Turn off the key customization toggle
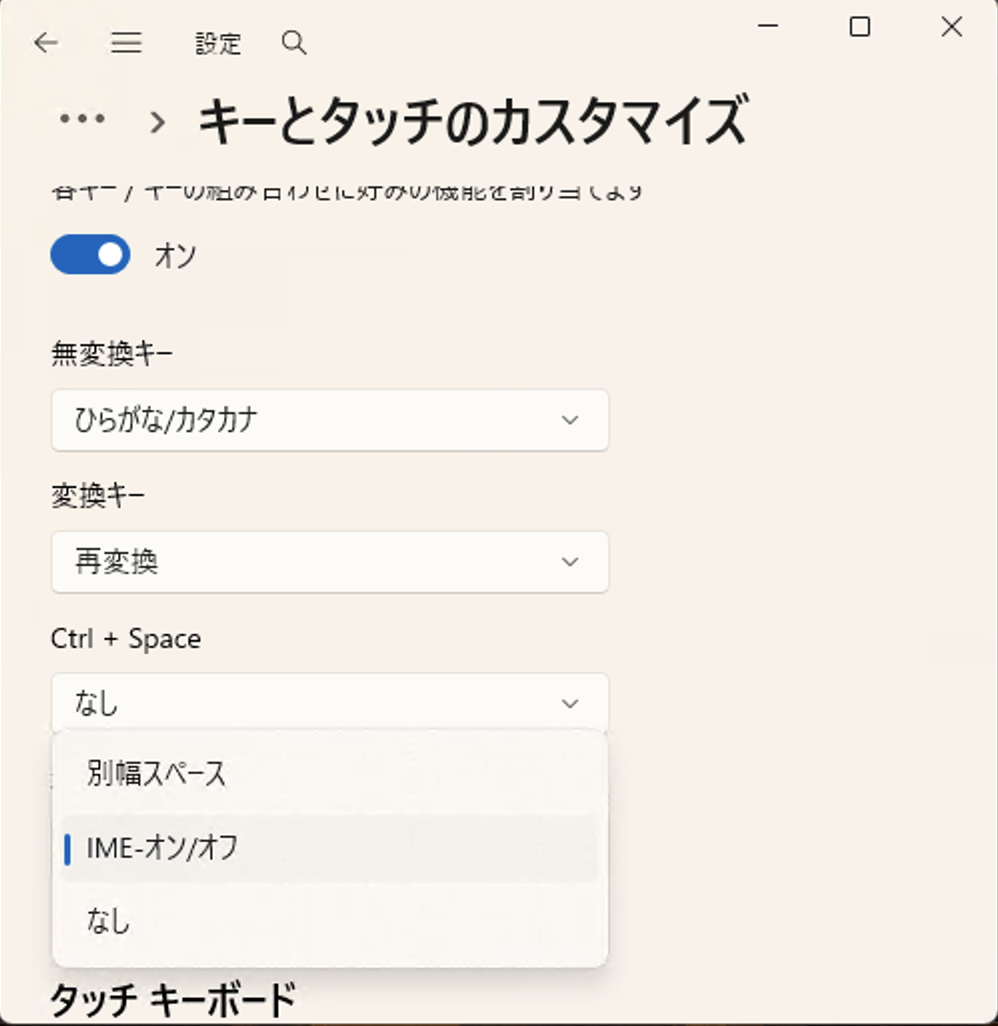The width and height of the screenshot is (998, 1026). coord(90,255)
